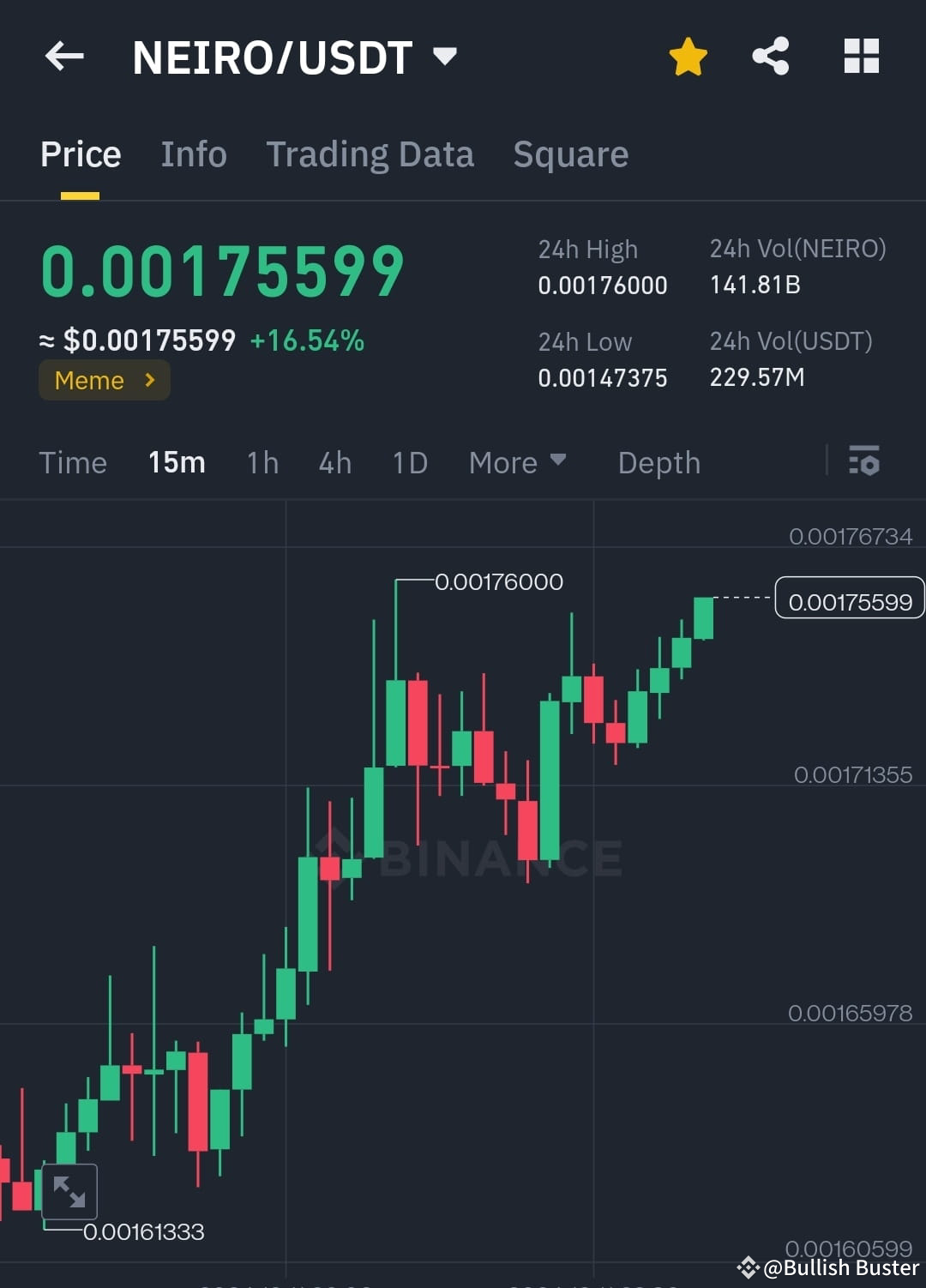
Task: Open the NEIRO/USDT pair selector dropdown
Action: tap(445, 57)
